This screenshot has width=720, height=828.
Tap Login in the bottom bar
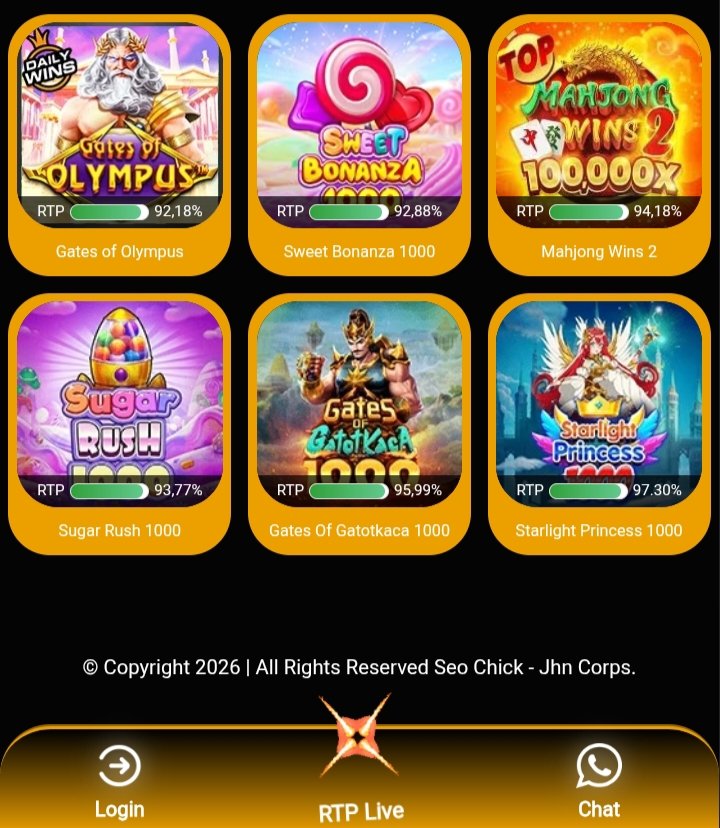(119, 782)
